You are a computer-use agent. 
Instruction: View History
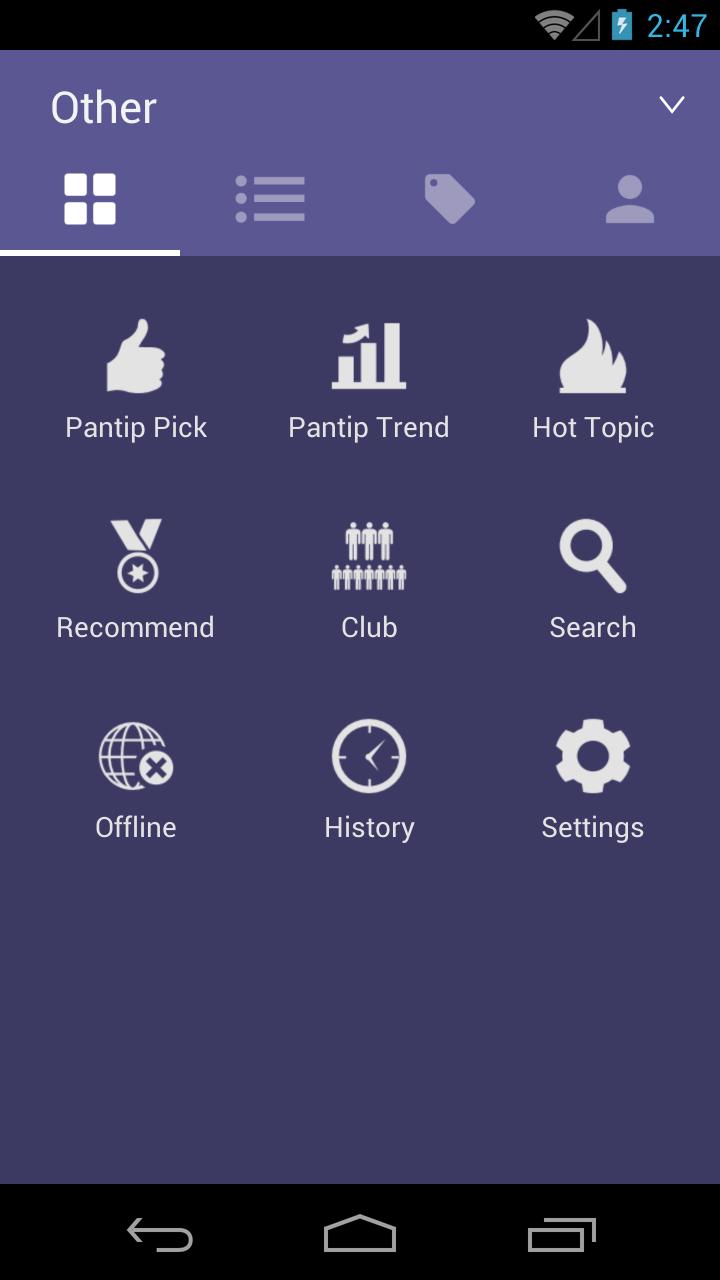(x=369, y=780)
